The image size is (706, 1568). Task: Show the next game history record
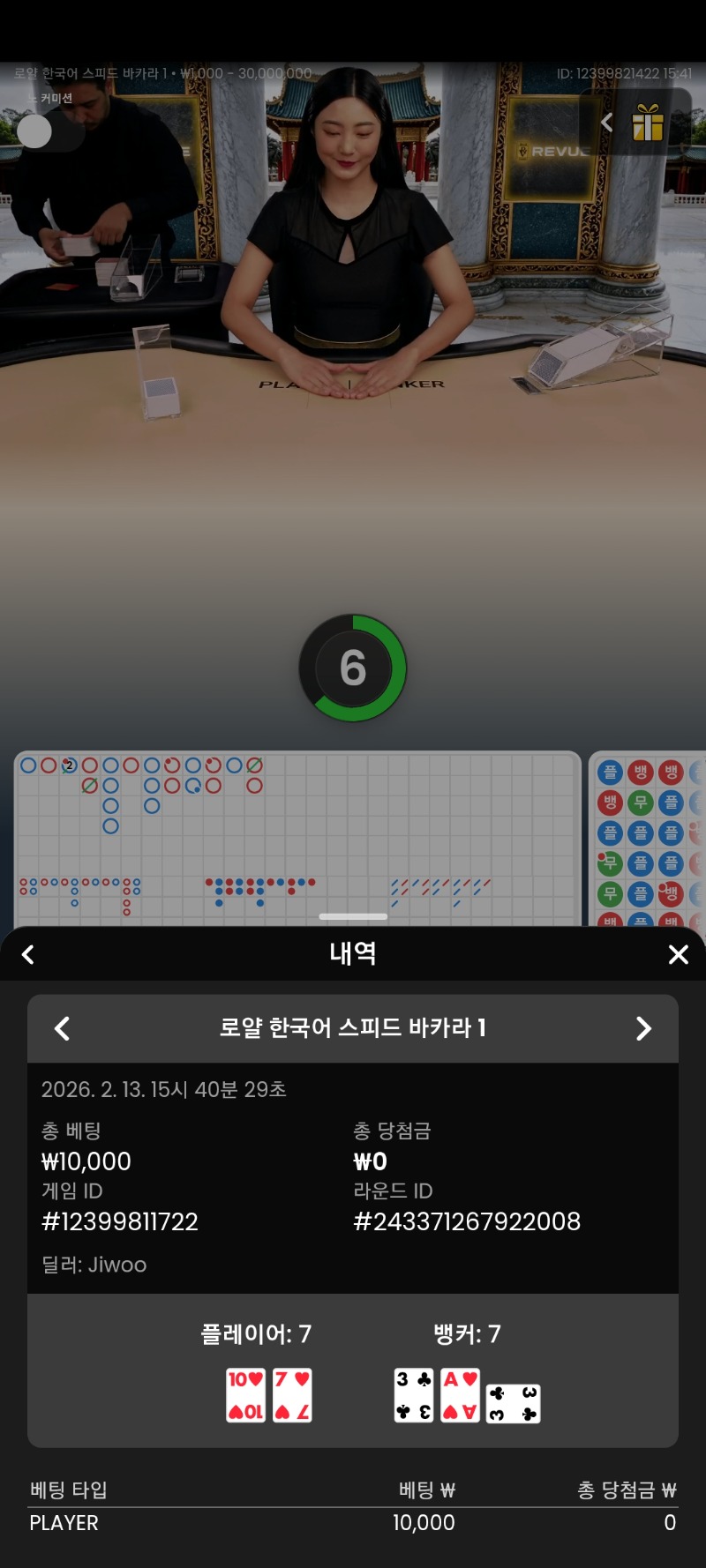coord(643,1028)
